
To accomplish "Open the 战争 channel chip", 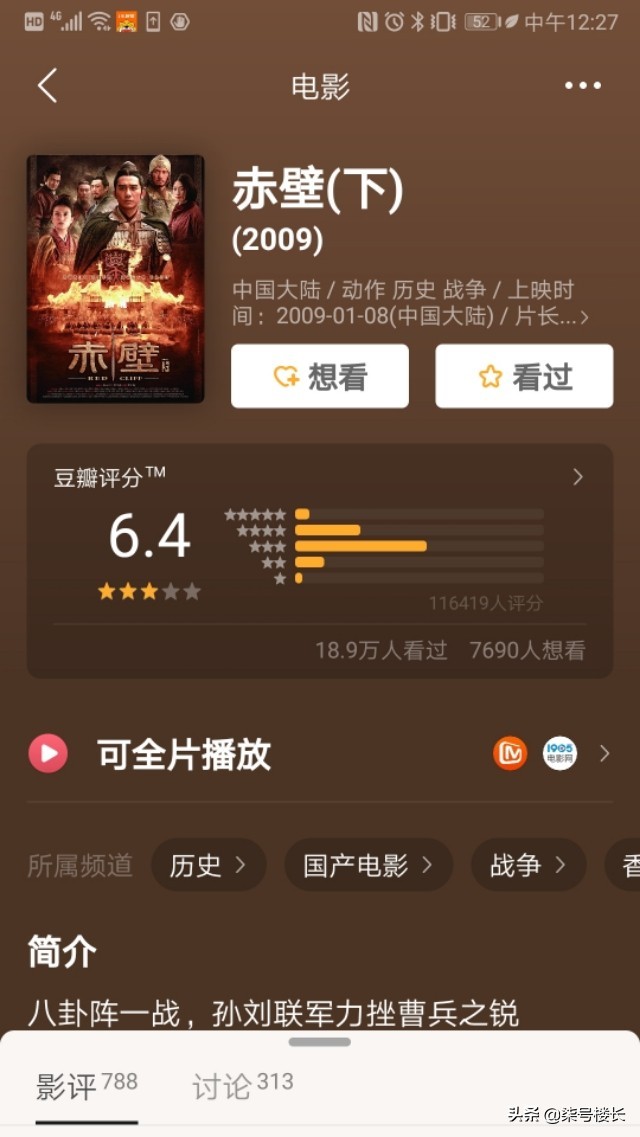I will click(528, 865).
